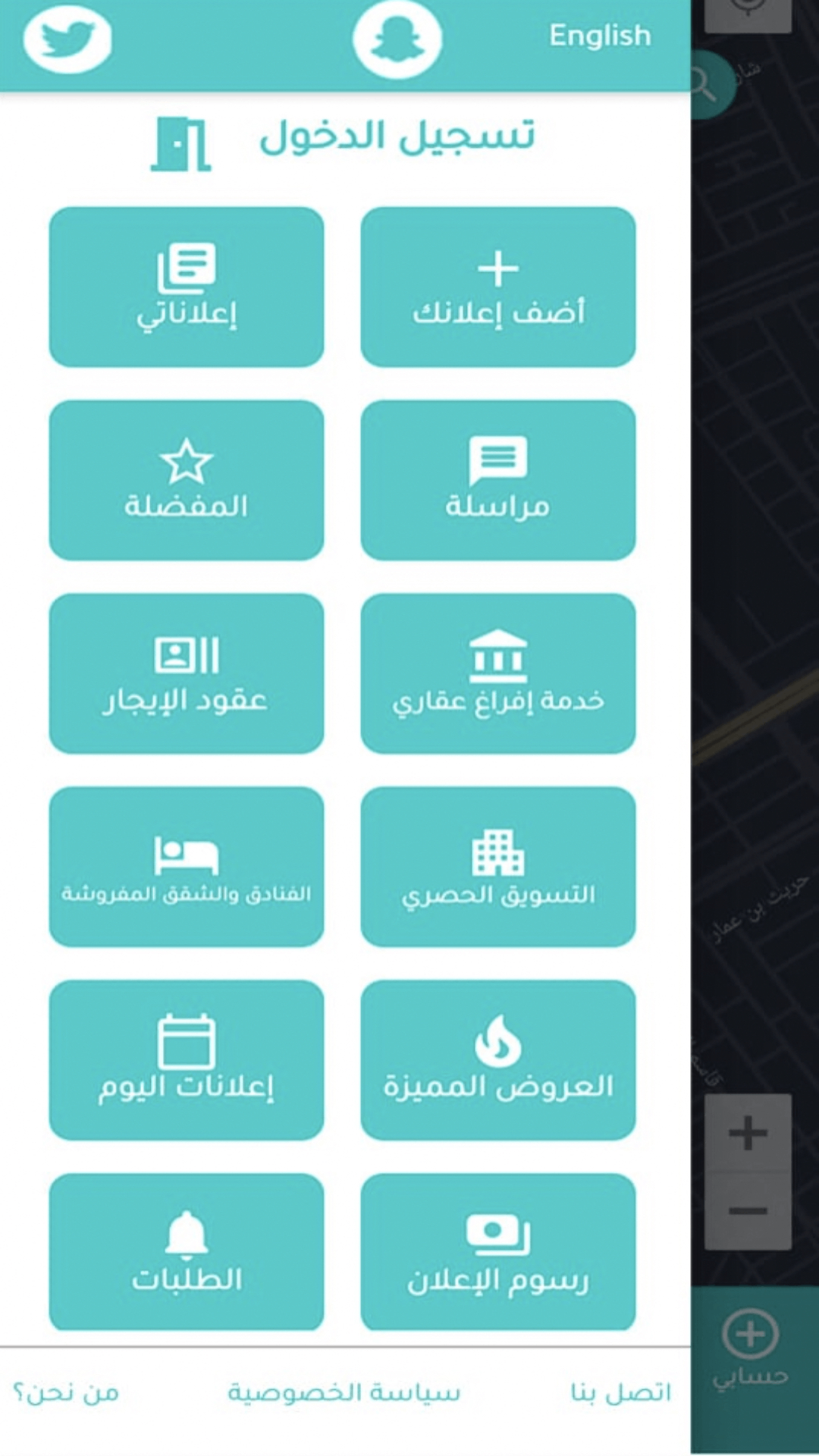Open عقود الإيجار rental contracts
This screenshot has height=1456, width=819.
(x=187, y=674)
